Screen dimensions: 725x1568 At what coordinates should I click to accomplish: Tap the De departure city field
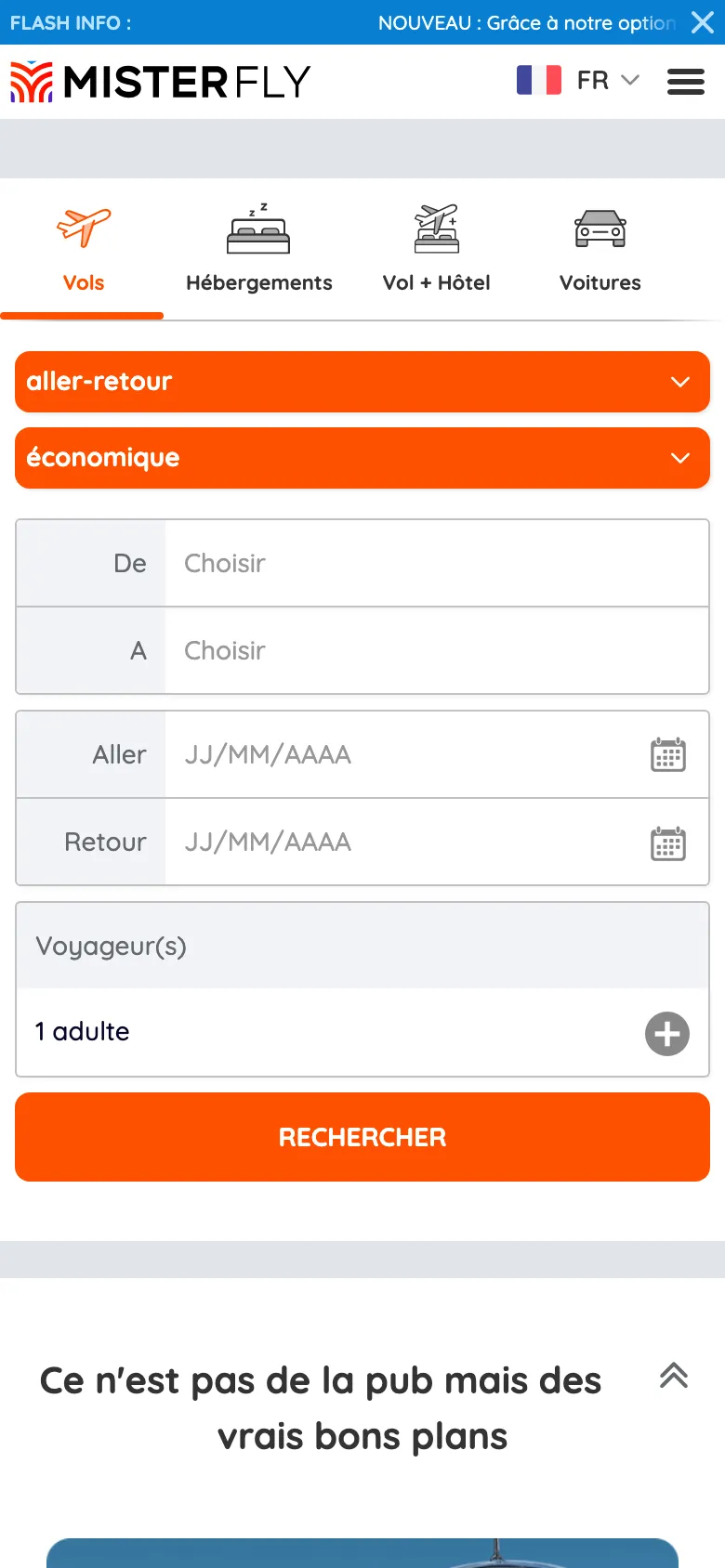(435, 563)
